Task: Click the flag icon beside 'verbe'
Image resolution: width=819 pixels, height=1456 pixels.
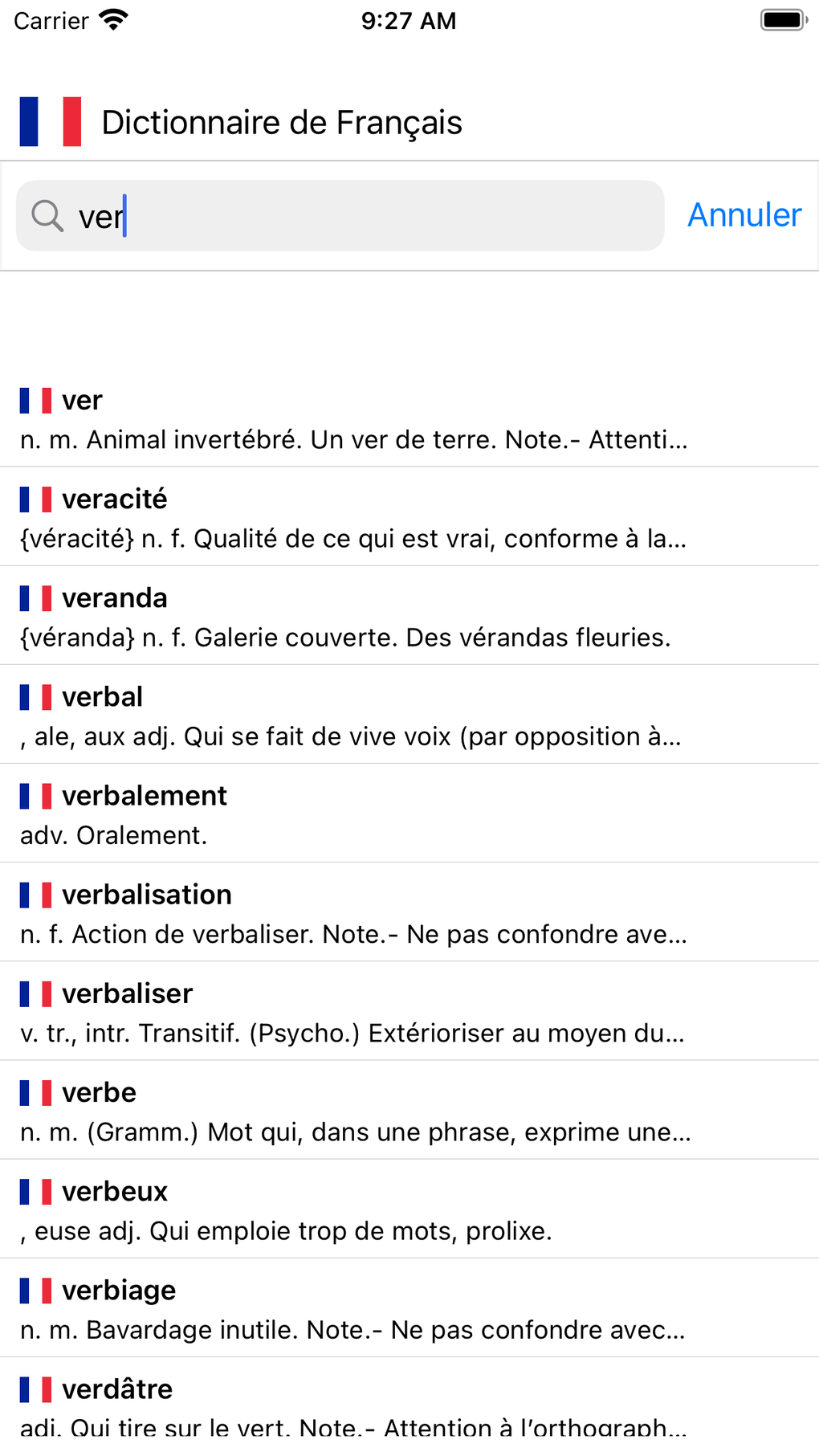Action: [35, 1091]
